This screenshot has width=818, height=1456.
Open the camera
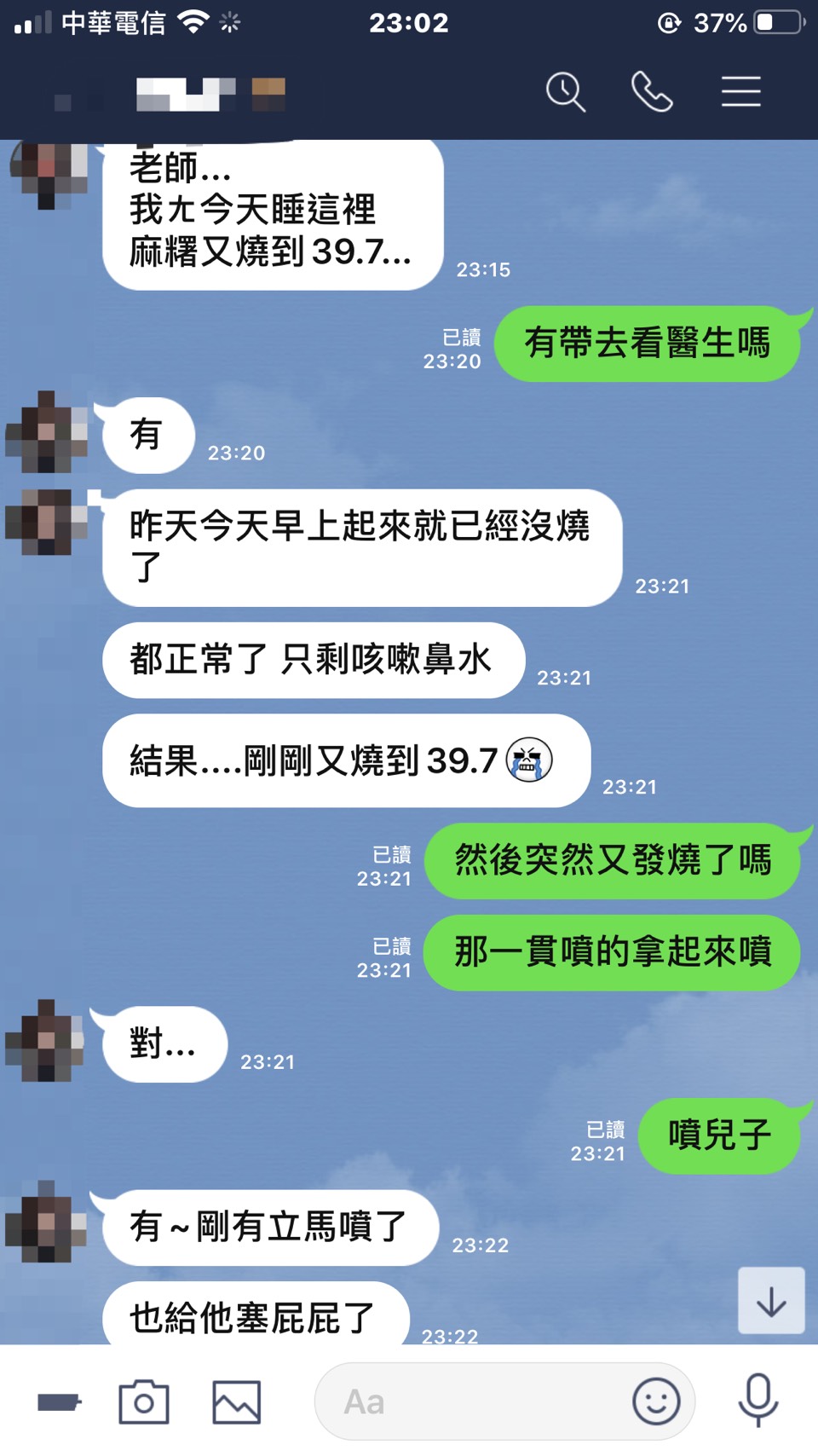pos(143,1401)
